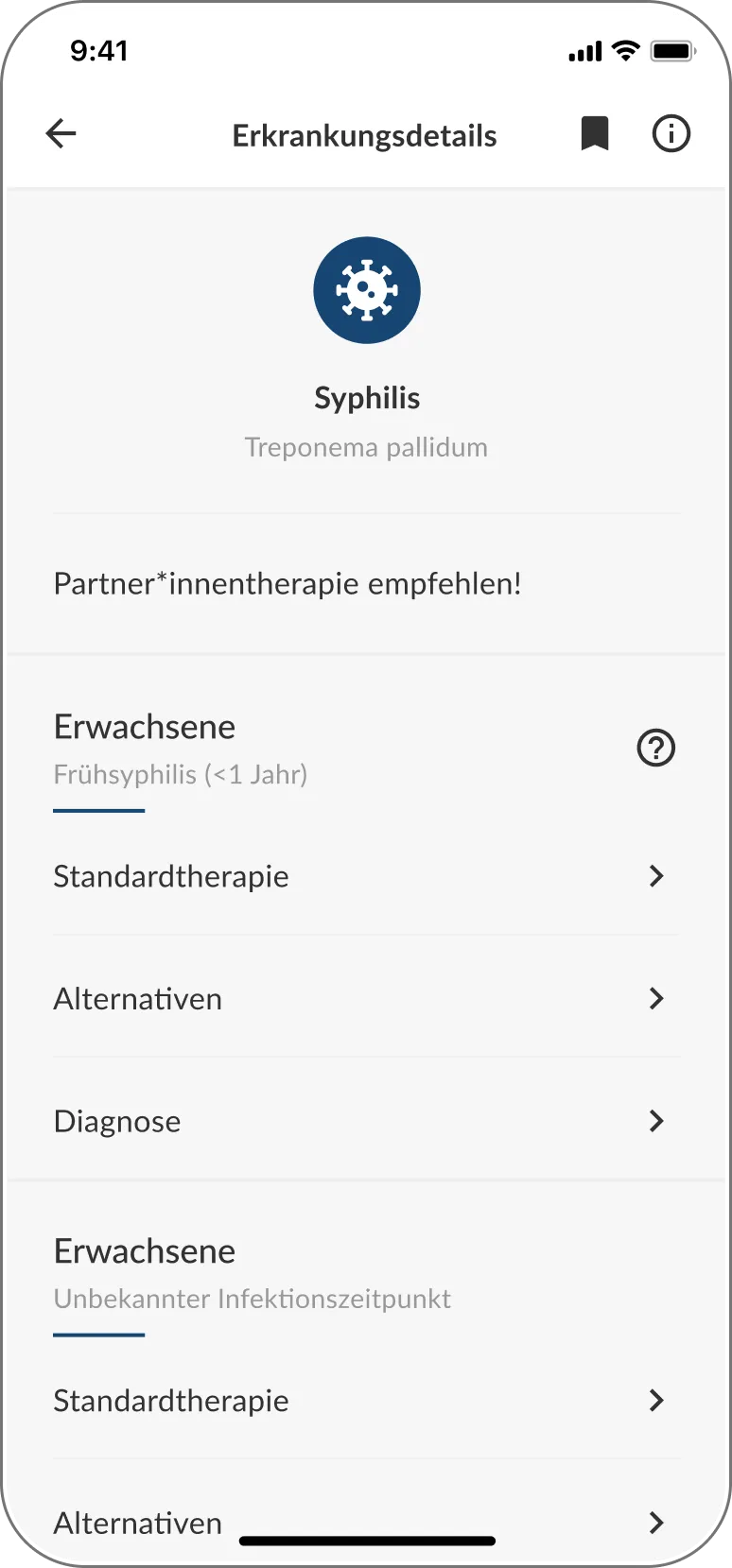The width and height of the screenshot is (732, 1568).
Task: Tap the battery icon in the status bar
Action: (674, 51)
